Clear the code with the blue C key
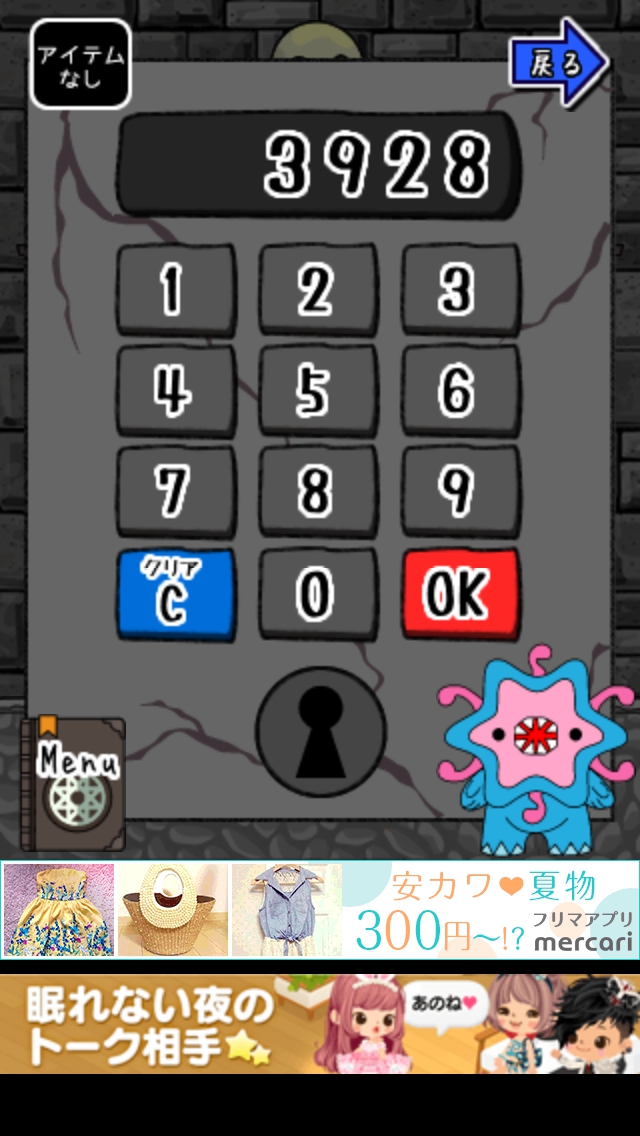This screenshot has height=1136, width=640. click(176, 594)
